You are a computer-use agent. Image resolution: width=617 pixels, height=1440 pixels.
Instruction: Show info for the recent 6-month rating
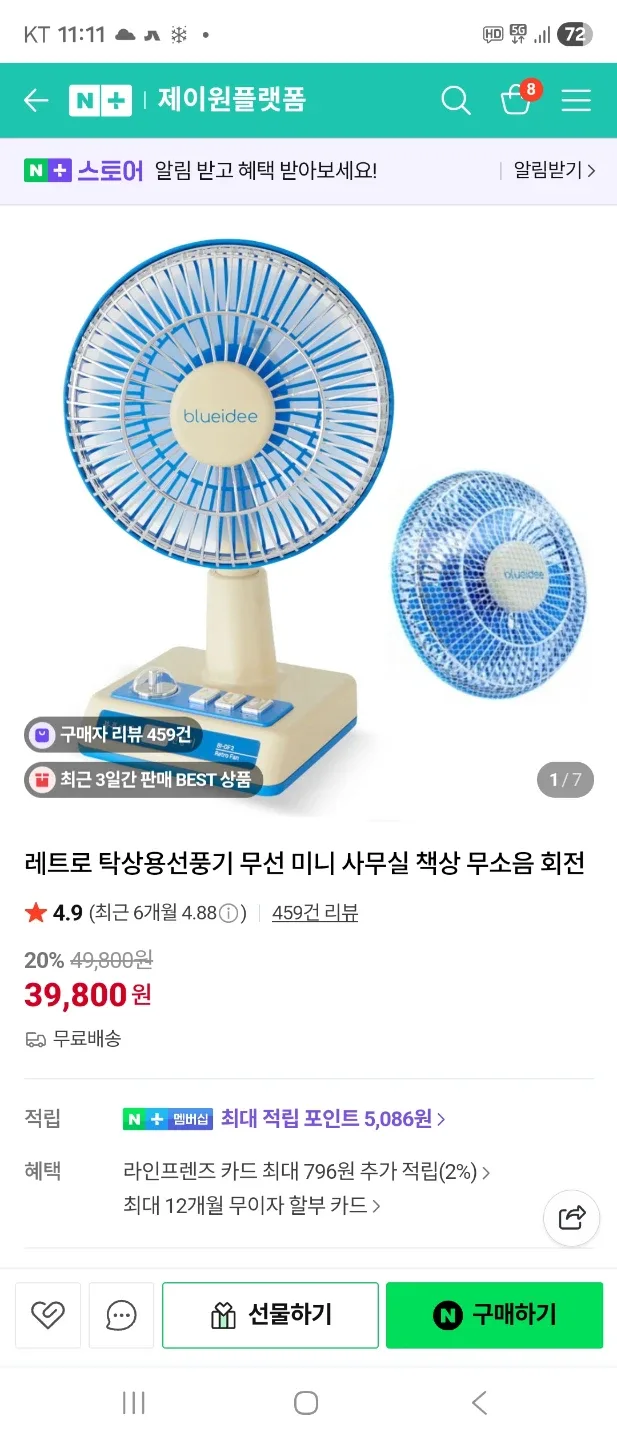229,913
